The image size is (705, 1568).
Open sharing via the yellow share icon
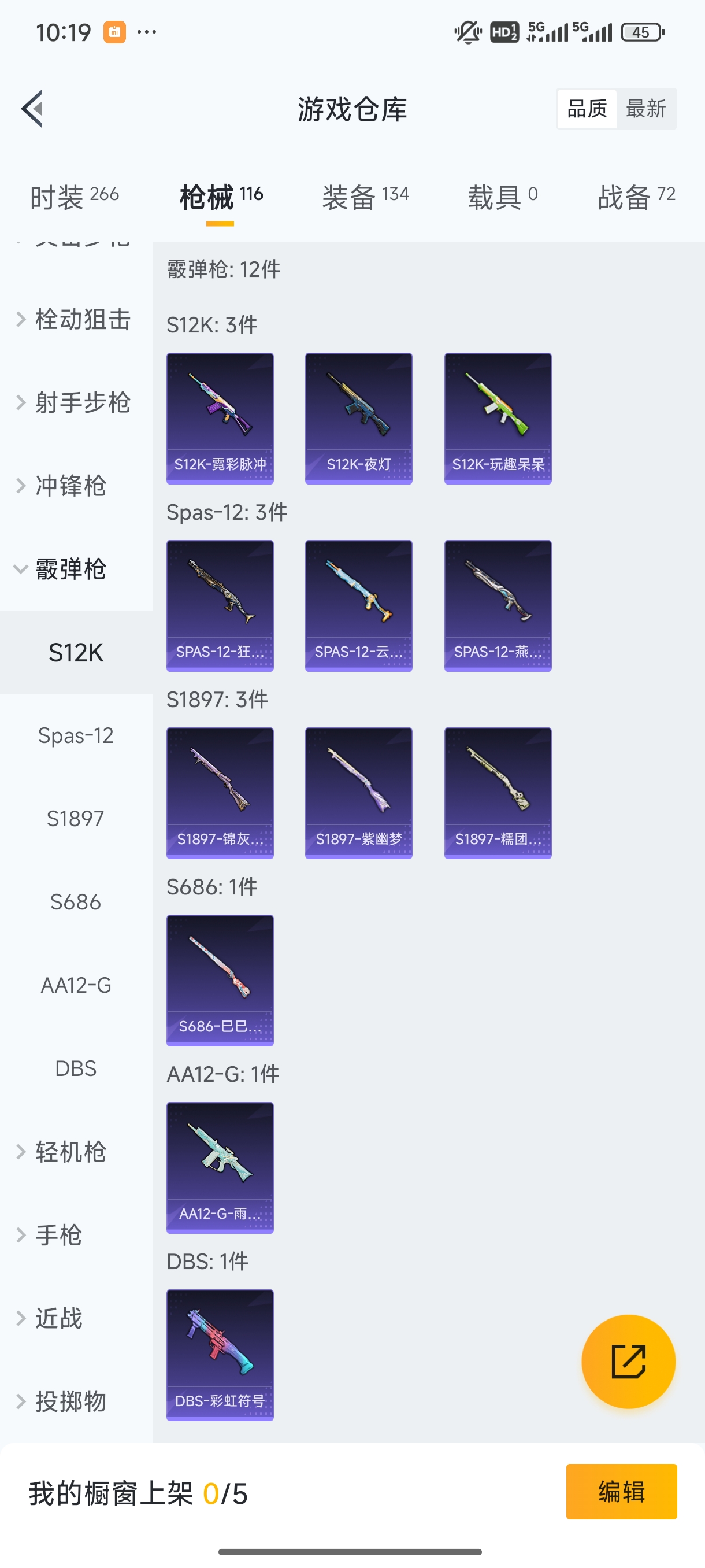coord(629,1362)
